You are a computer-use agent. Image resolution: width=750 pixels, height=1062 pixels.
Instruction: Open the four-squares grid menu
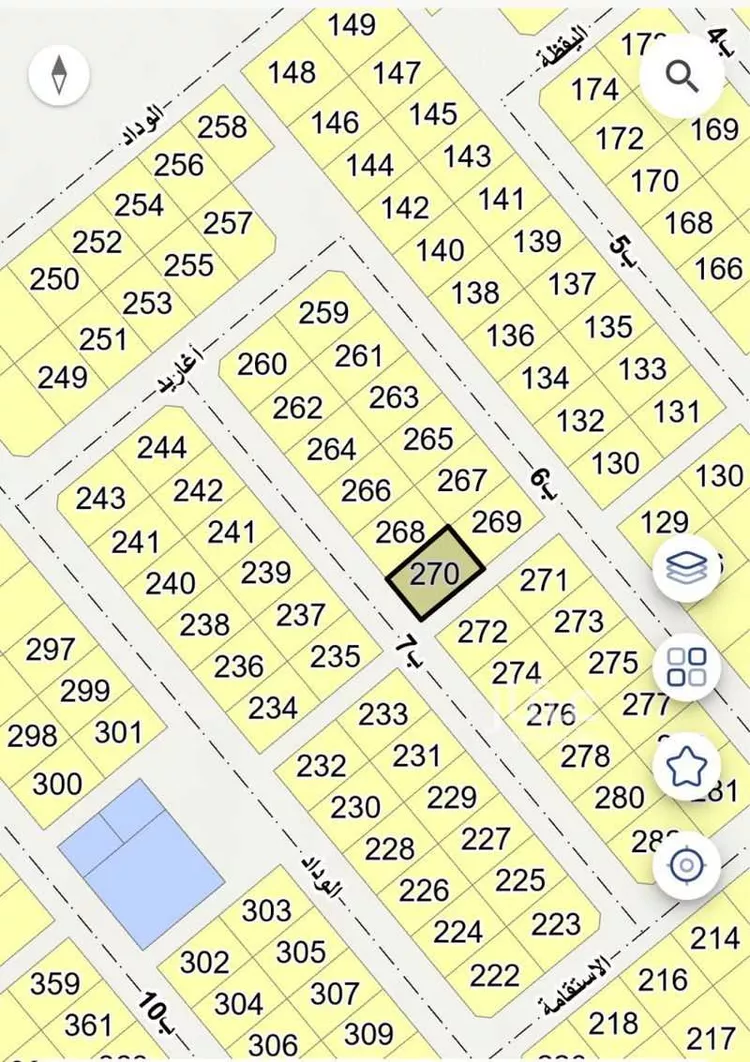[x=687, y=666]
